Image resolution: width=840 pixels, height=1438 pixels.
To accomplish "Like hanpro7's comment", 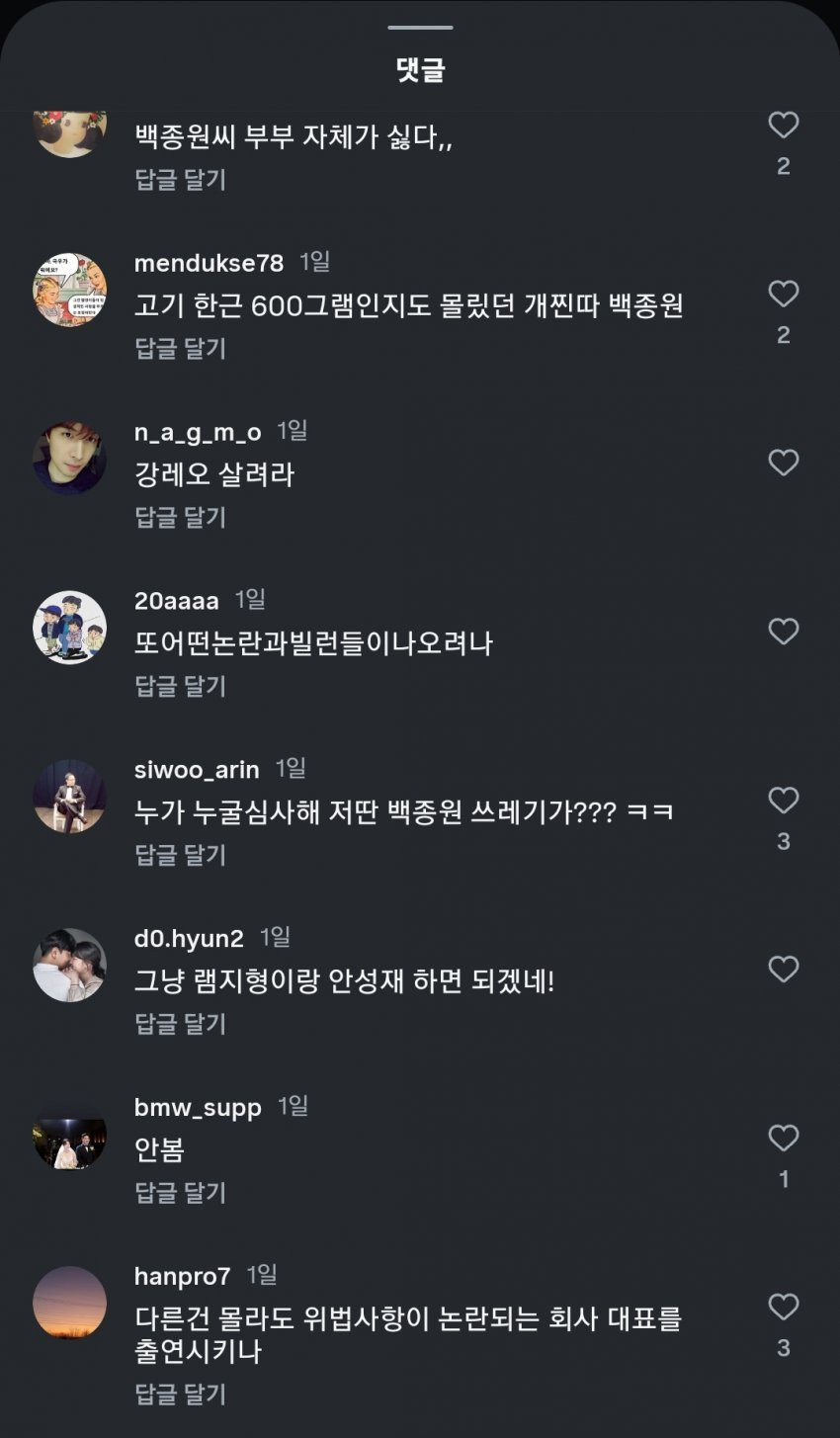I will 783,1308.
